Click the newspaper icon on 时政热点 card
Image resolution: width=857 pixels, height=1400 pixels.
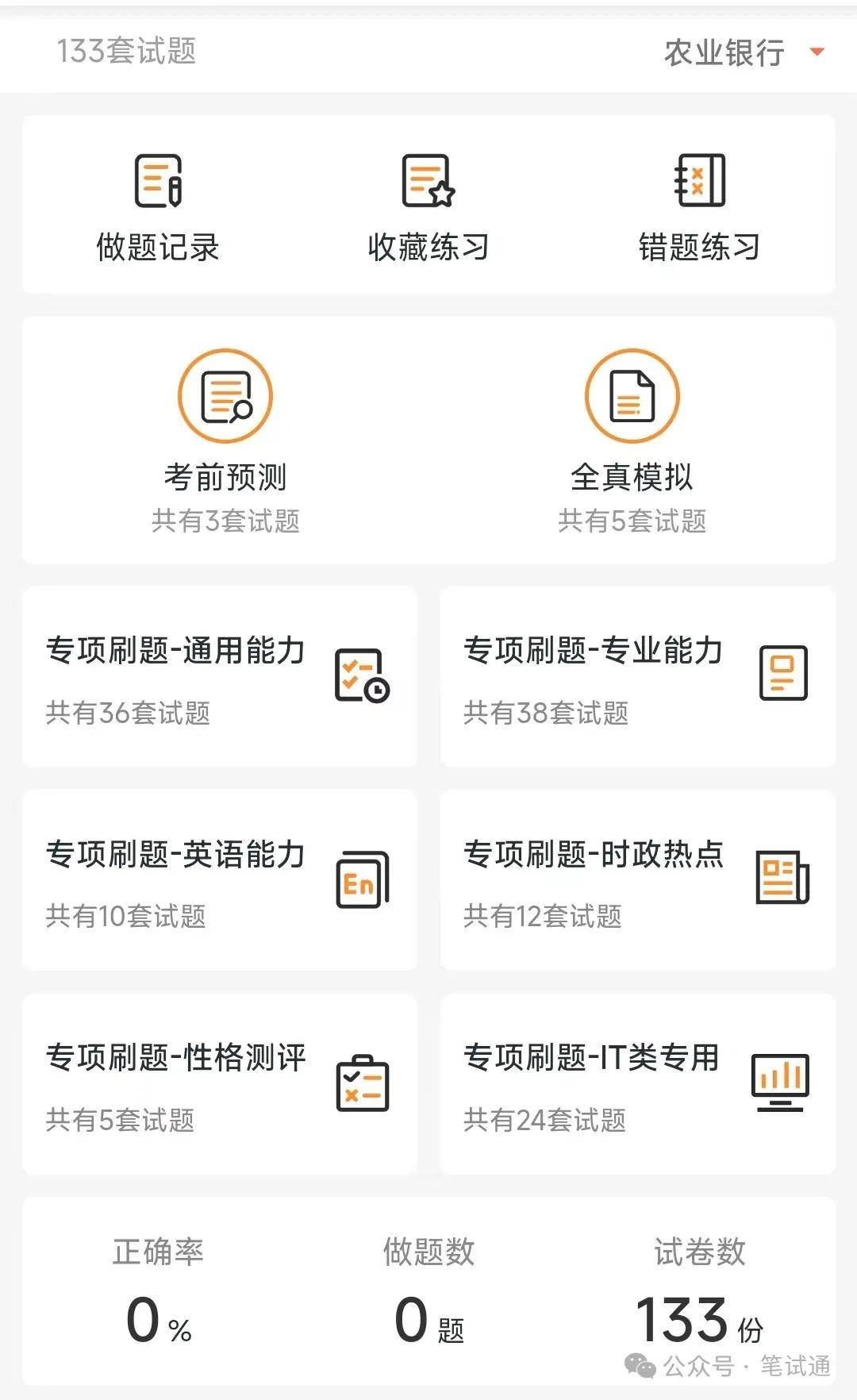coord(782,876)
